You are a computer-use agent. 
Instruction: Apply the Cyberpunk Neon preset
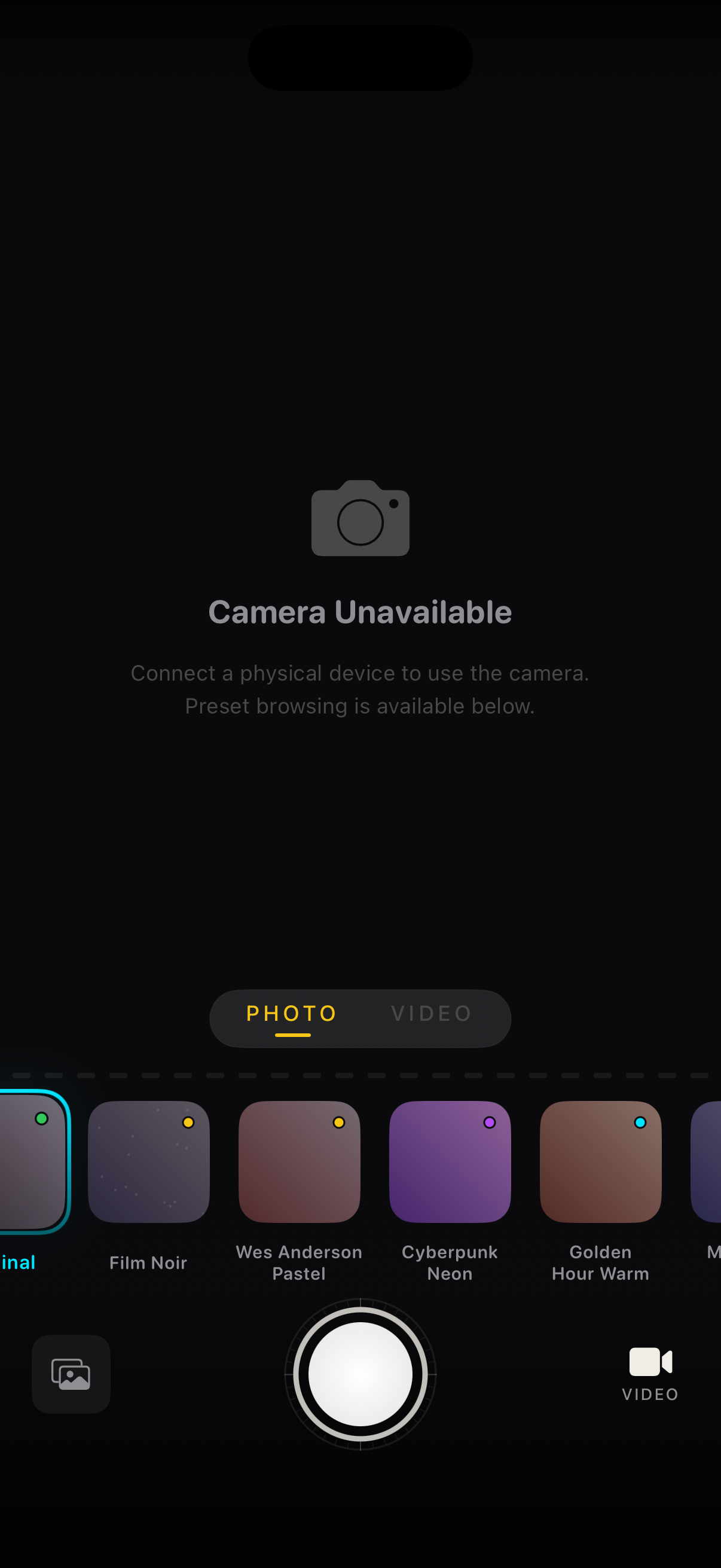coord(450,1161)
